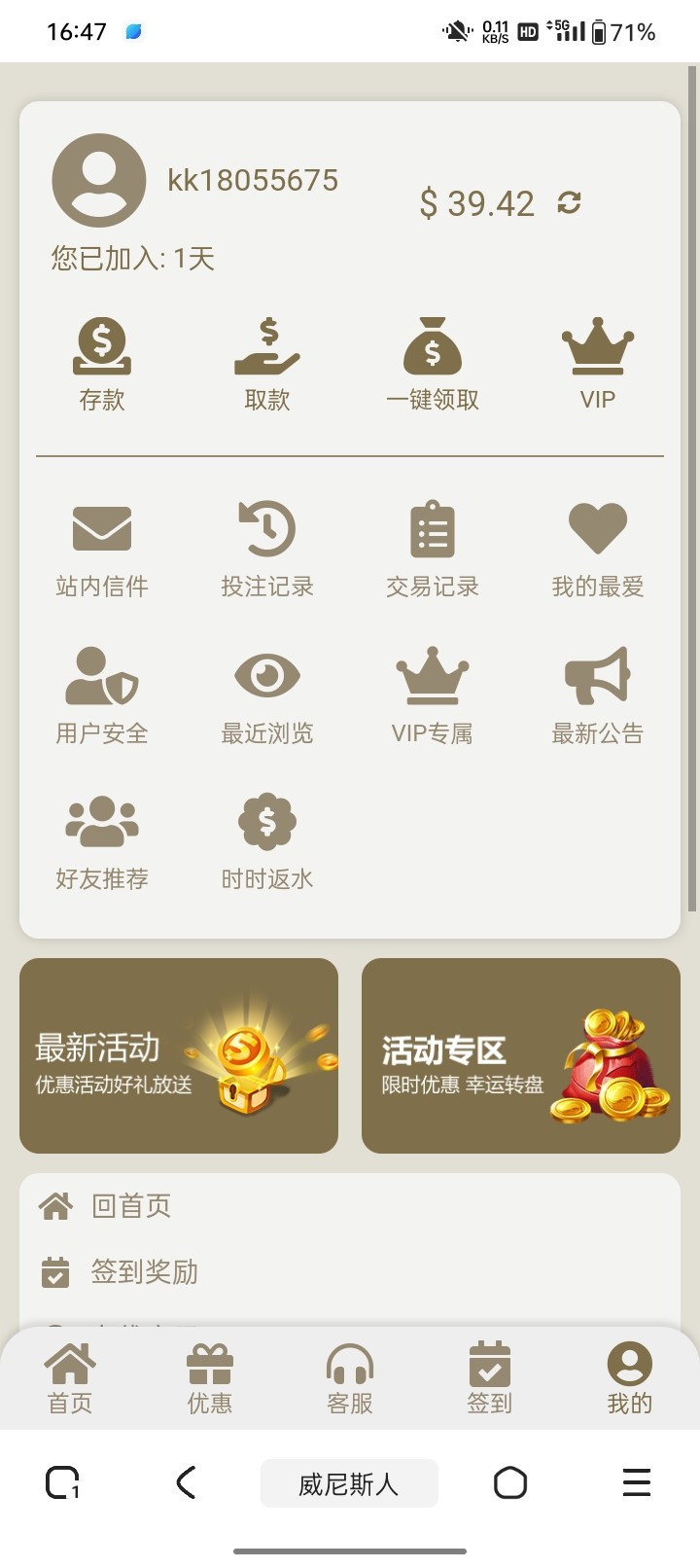Read 最新公告 announcements
The height and width of the screenshot is (1568, 700).
click(x=598, y=695)
